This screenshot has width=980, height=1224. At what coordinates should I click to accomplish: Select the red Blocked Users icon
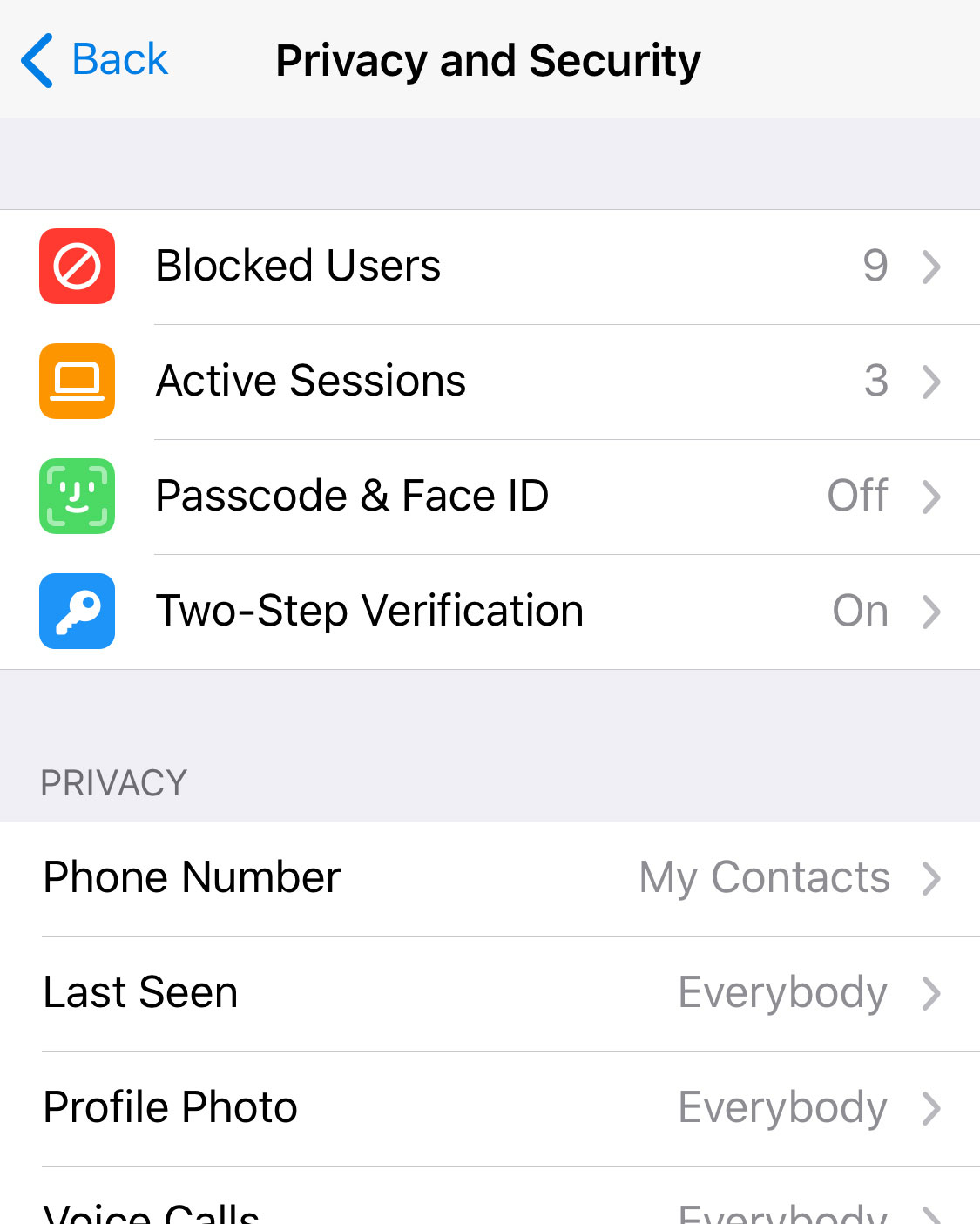(x=77, y=267)
